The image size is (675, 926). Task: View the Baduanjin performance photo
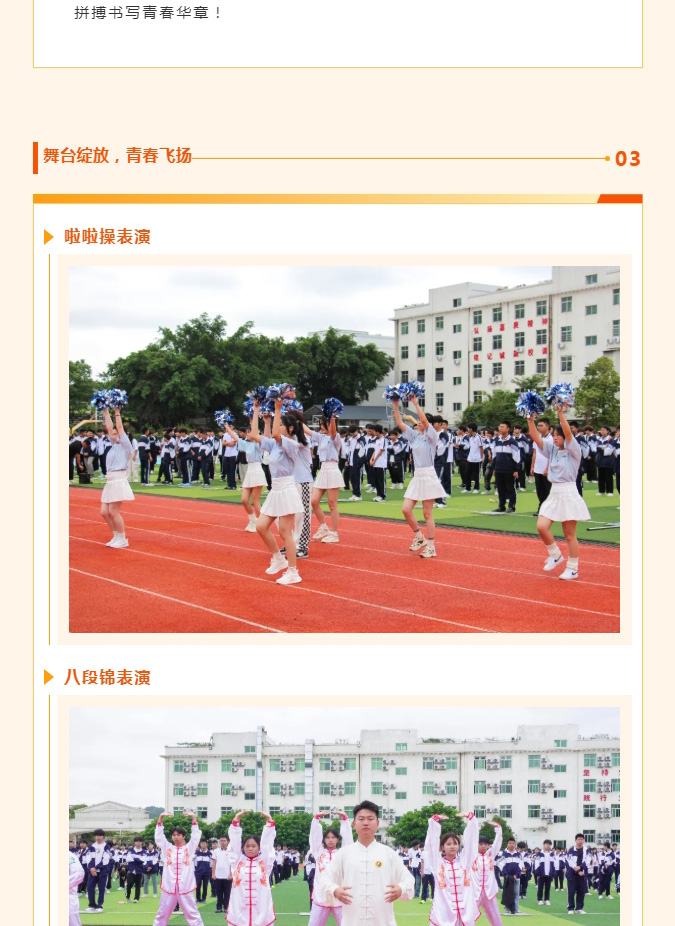[x=344, y=815]
